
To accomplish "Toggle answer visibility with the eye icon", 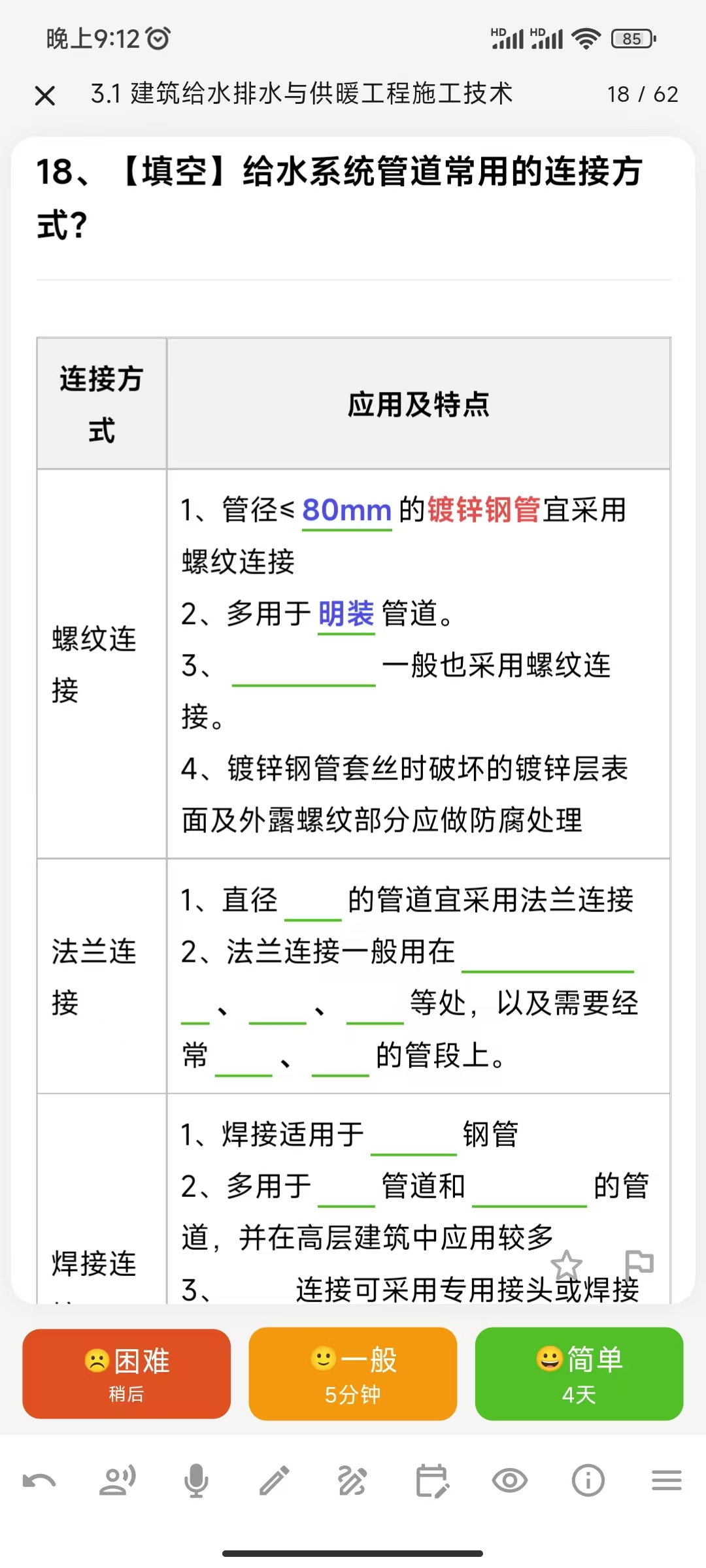I will click(510, 1480).
